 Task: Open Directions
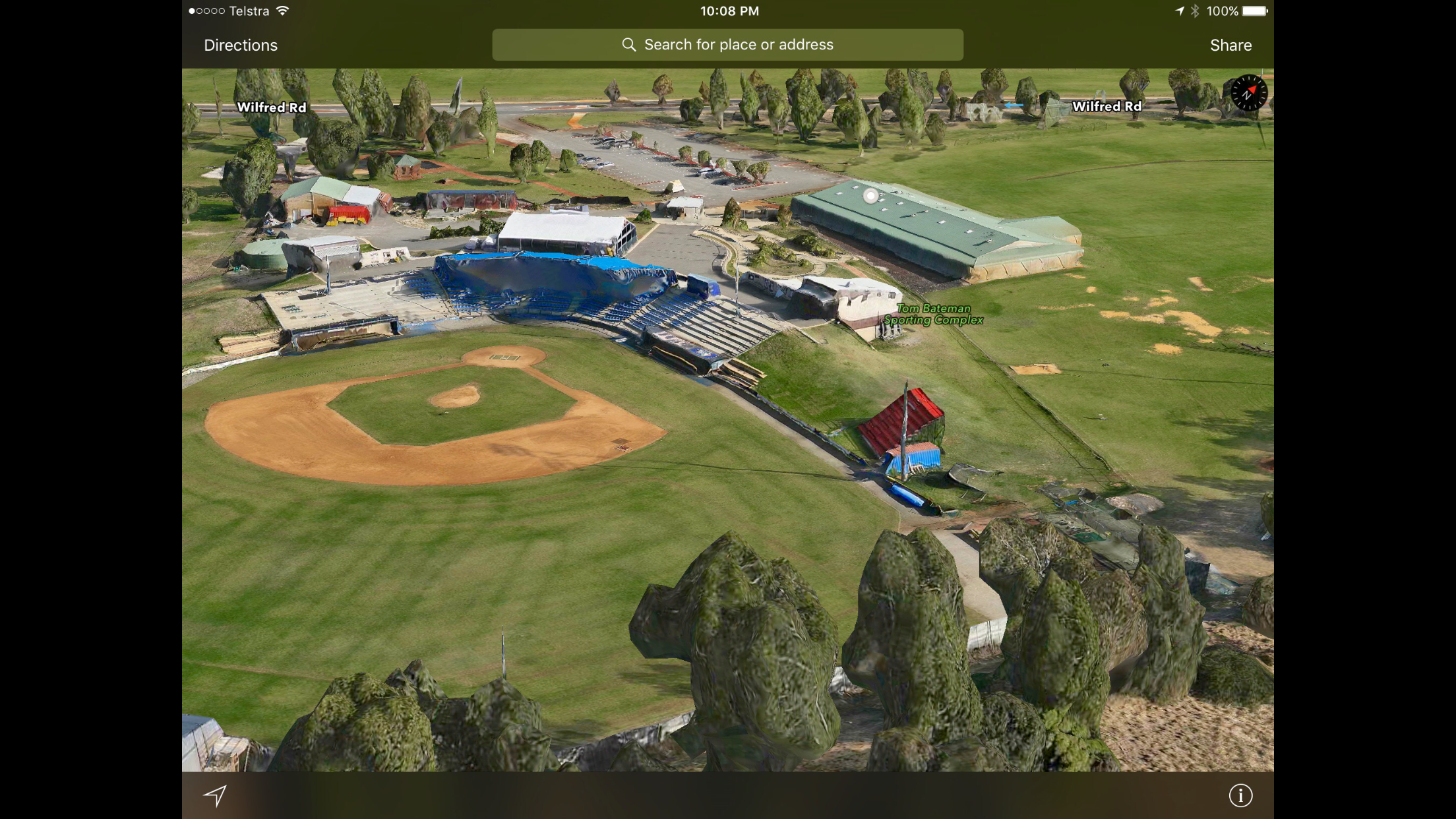[241, 45]
